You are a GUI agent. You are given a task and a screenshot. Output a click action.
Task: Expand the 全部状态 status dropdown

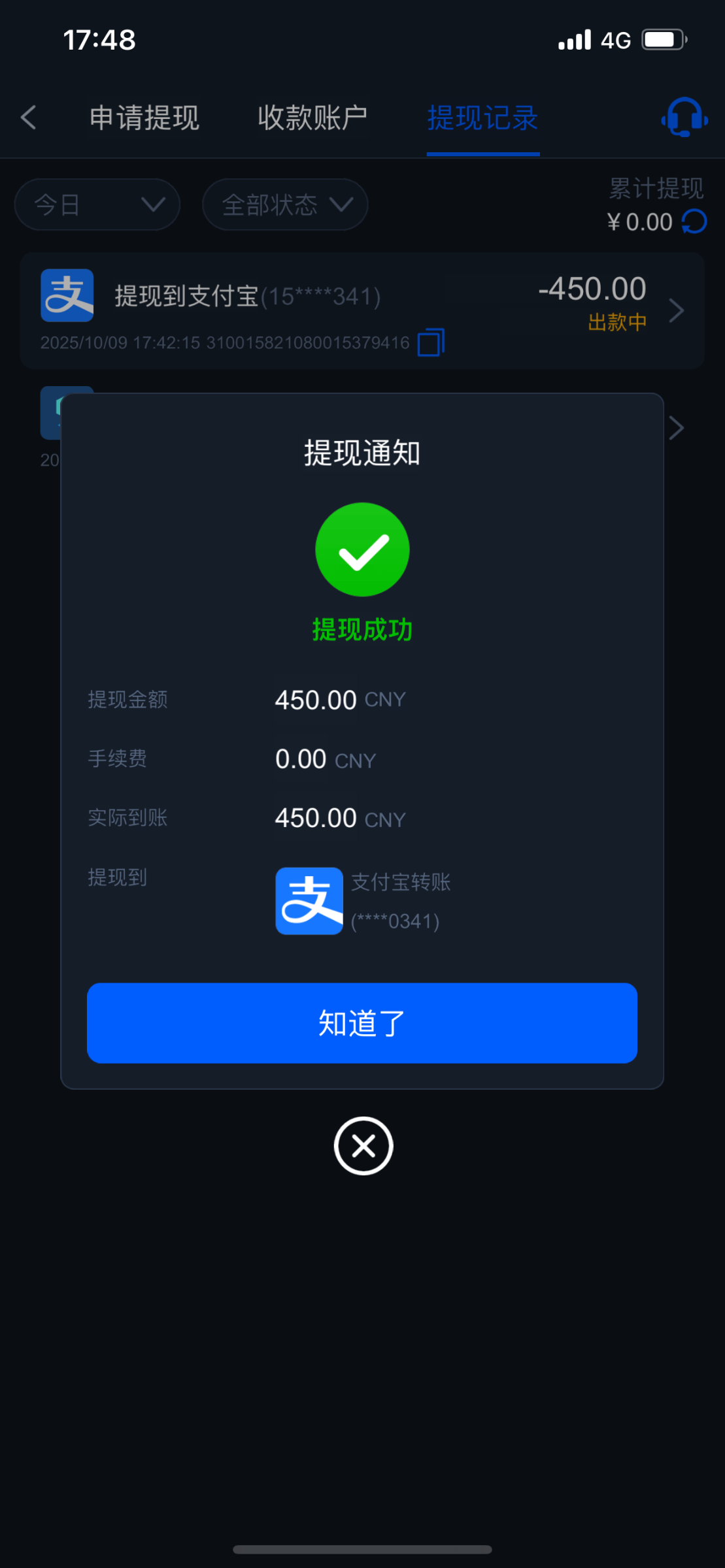click(x=285, y=204)
